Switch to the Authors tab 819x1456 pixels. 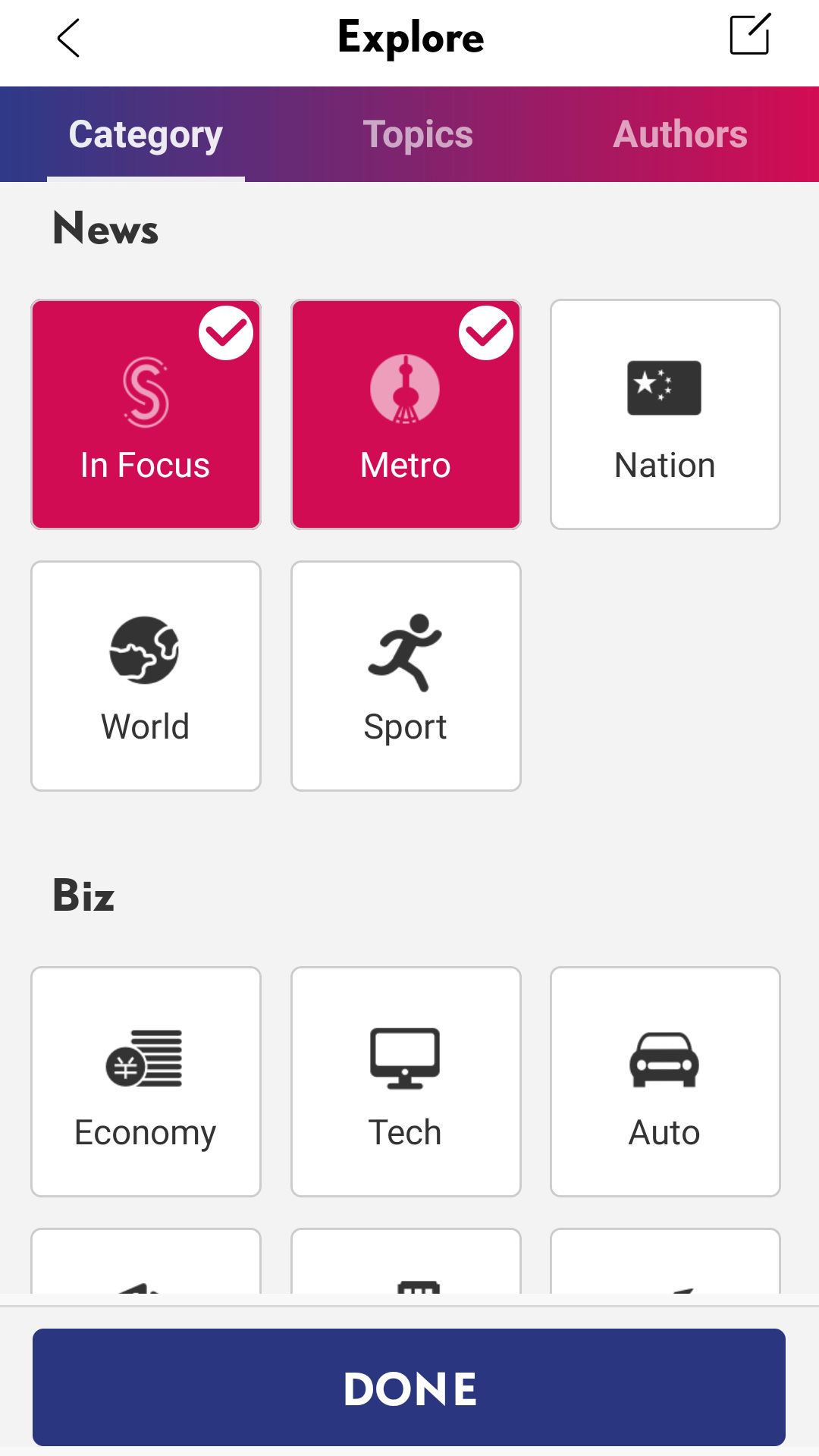(680, 134)
